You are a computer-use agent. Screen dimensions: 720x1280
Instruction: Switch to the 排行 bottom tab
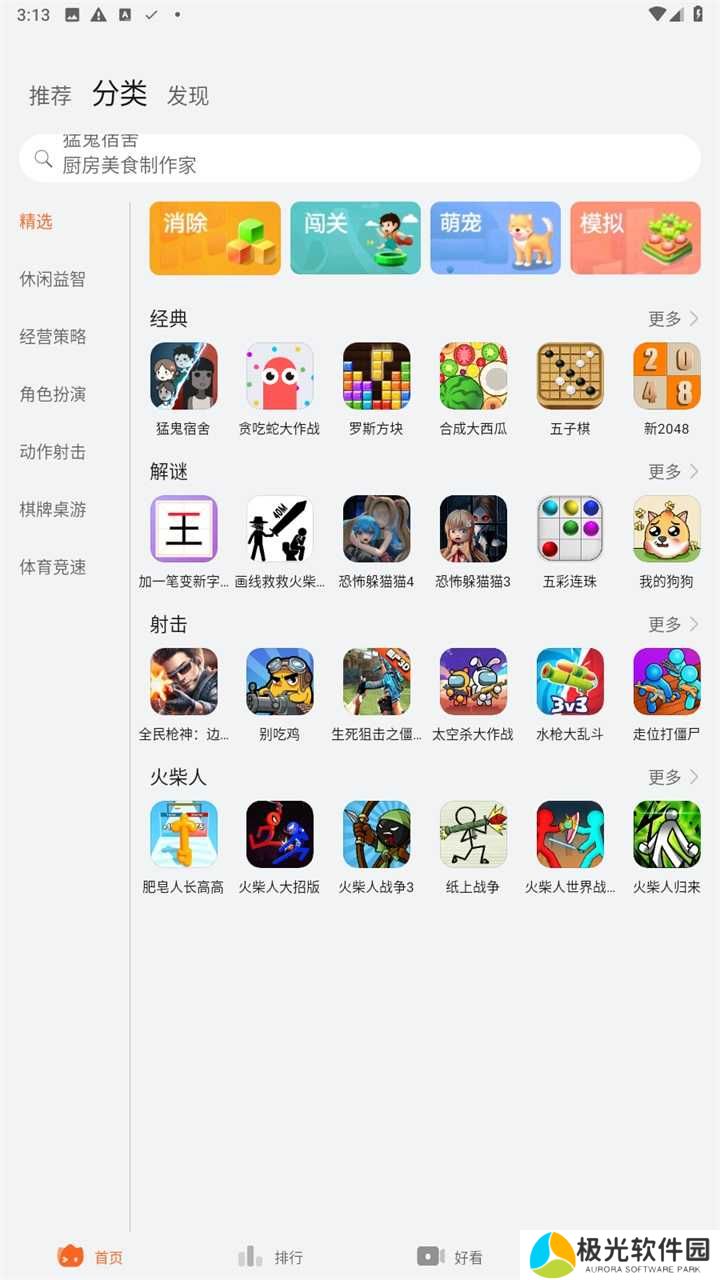pos(270,1257)
